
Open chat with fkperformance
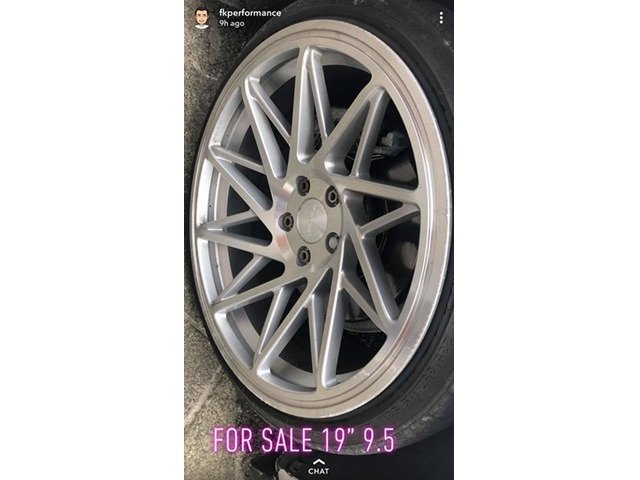pyautogui.click(x=318, y=466)
